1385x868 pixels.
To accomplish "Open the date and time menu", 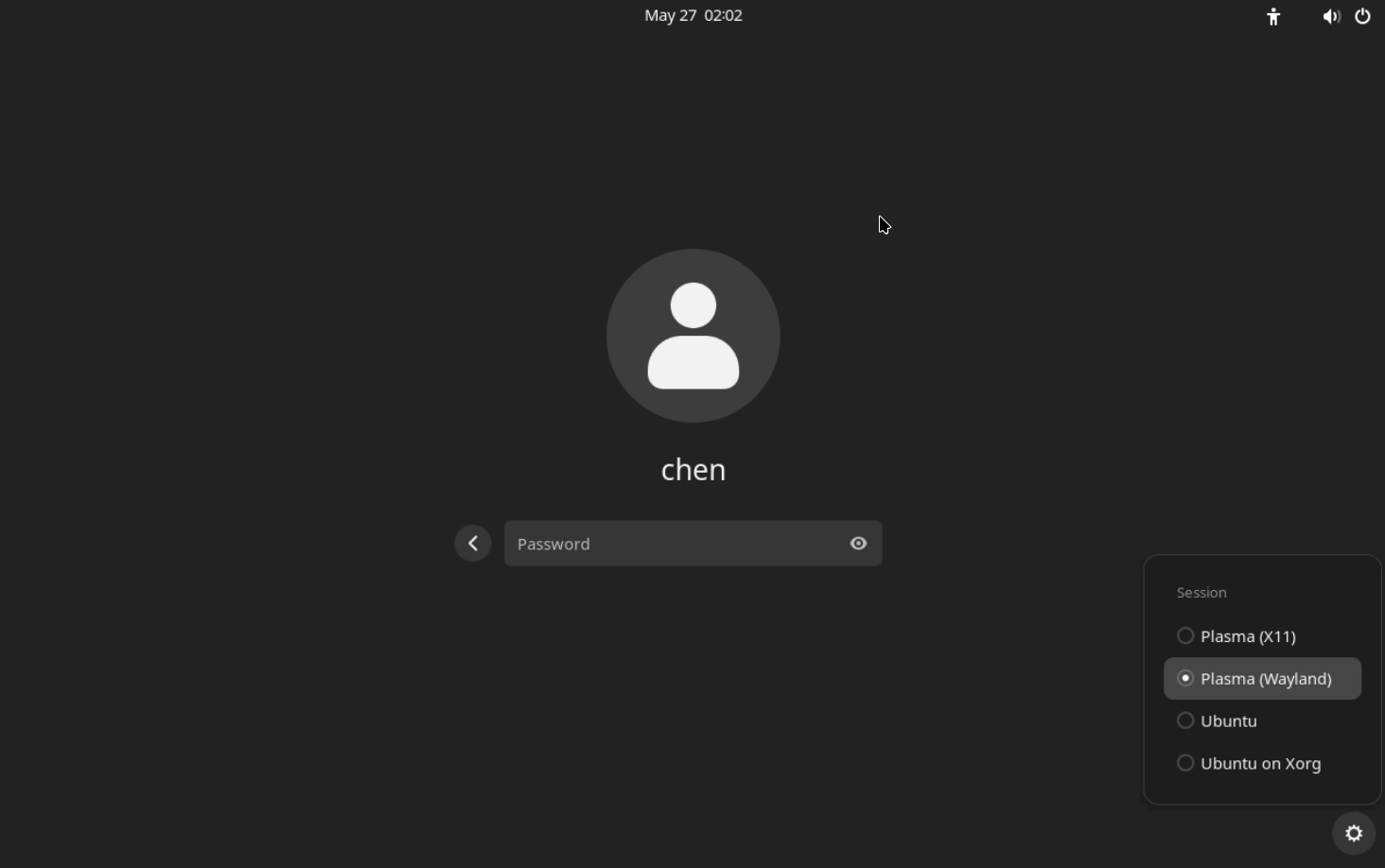I will pyautogui.click(x=692, y=15).
